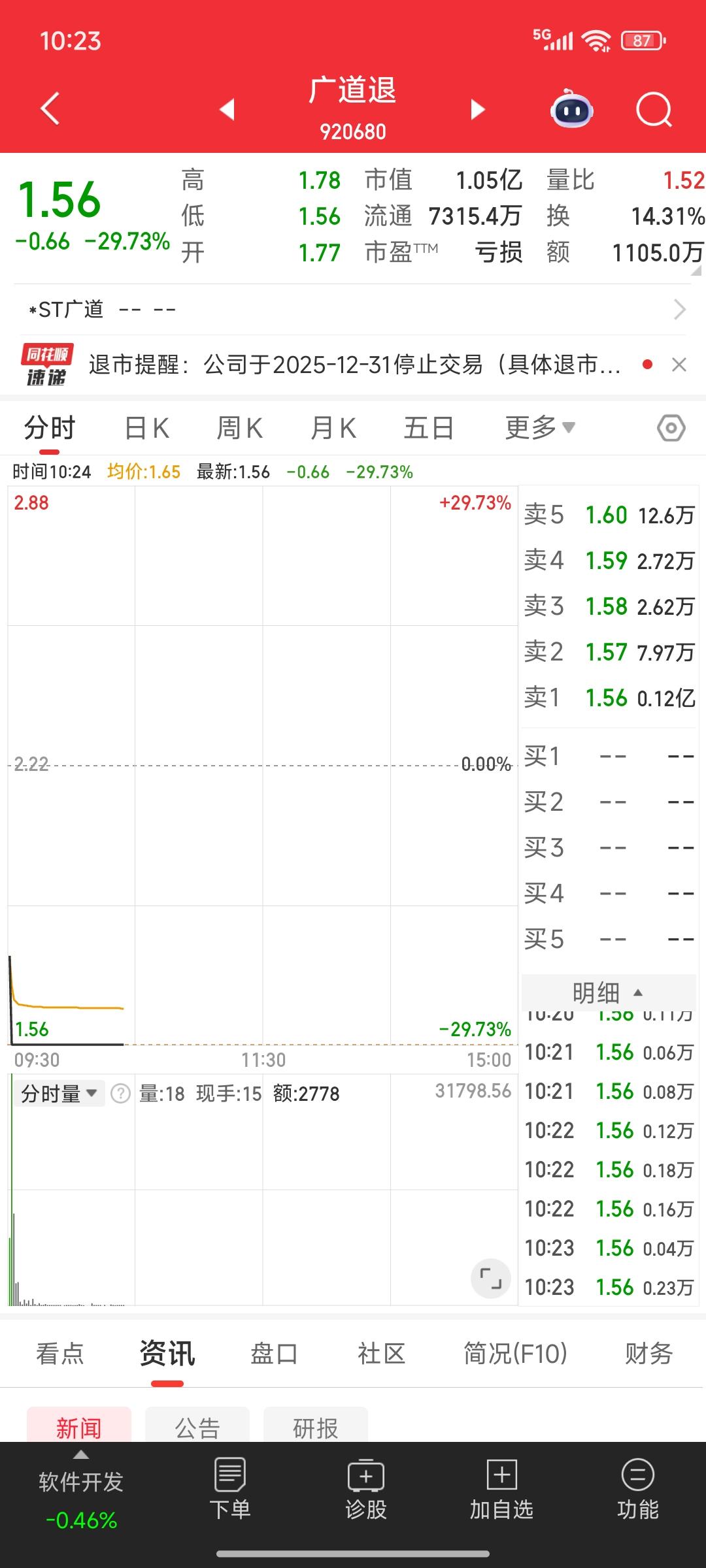Viewport: 706px width, 1568px height.
Task: Open stock search with magnifier icon
Action: tap(653, 110)
